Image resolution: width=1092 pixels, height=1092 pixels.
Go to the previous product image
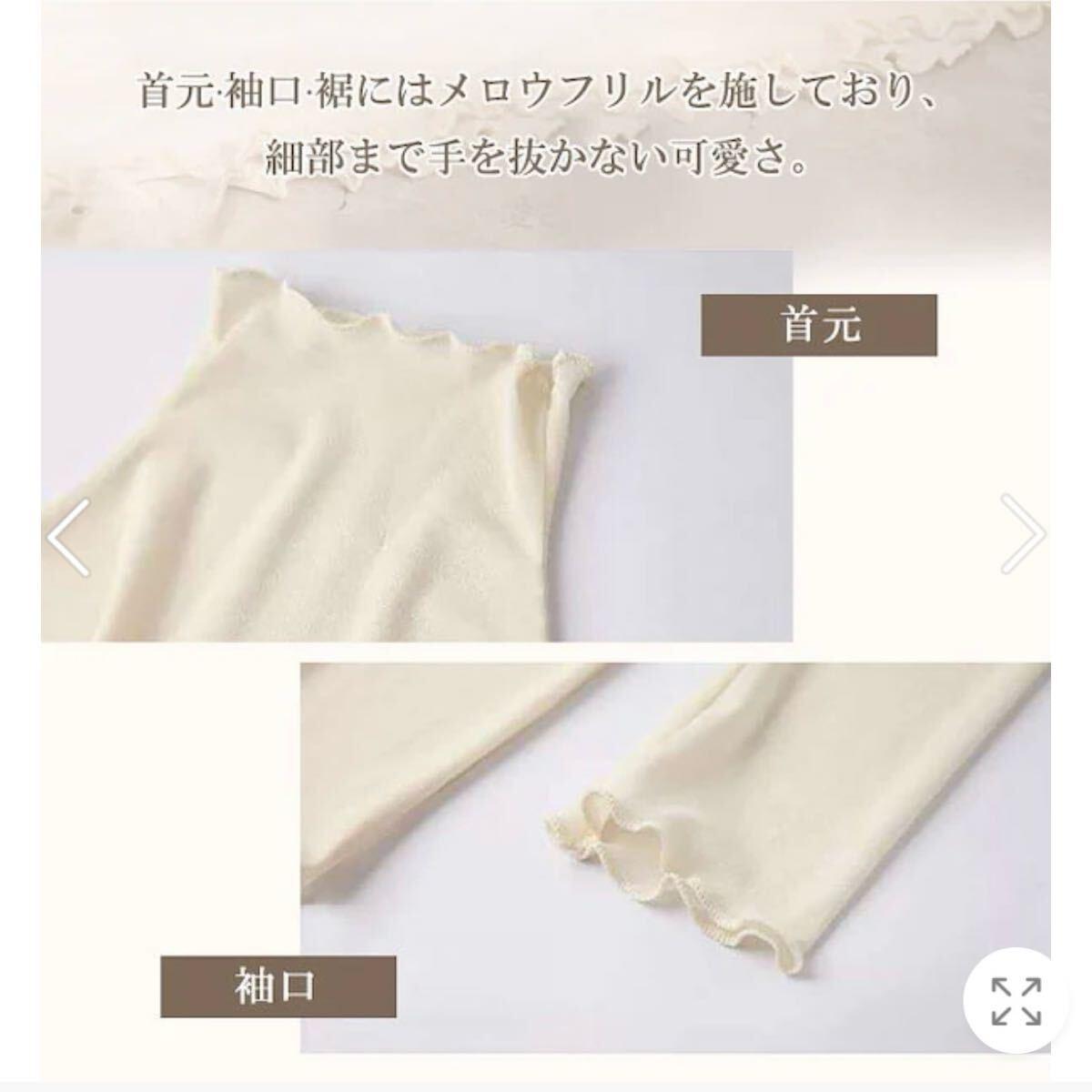click(x=69, y=536)
